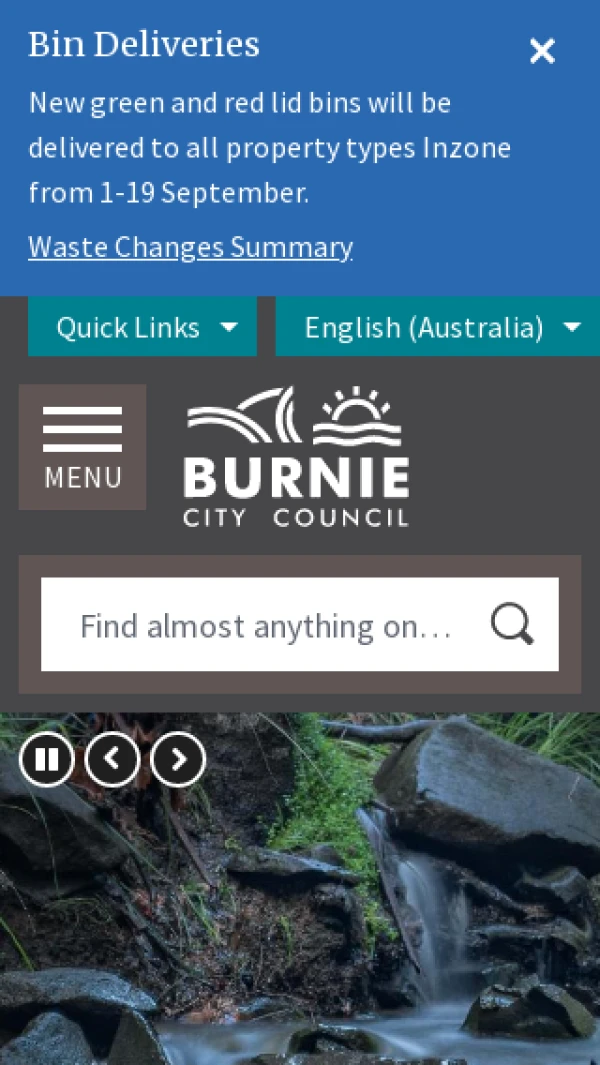Focus the 'Find almost anything' search field
Image resolution: width=600 pixels, height=1065 pixels.
pos(265,625)
